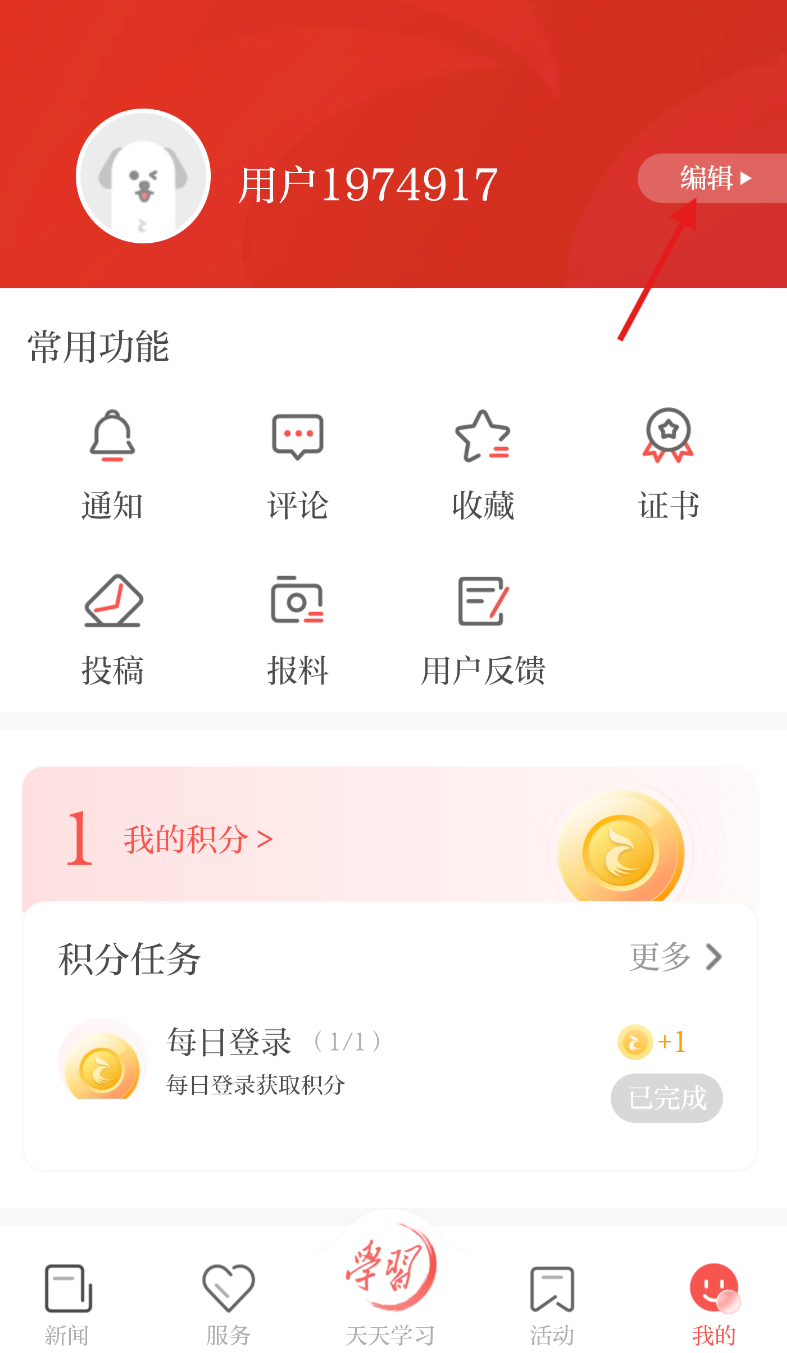
Task: Switch to the 新闻 tab
Action: pos(67,1305)
